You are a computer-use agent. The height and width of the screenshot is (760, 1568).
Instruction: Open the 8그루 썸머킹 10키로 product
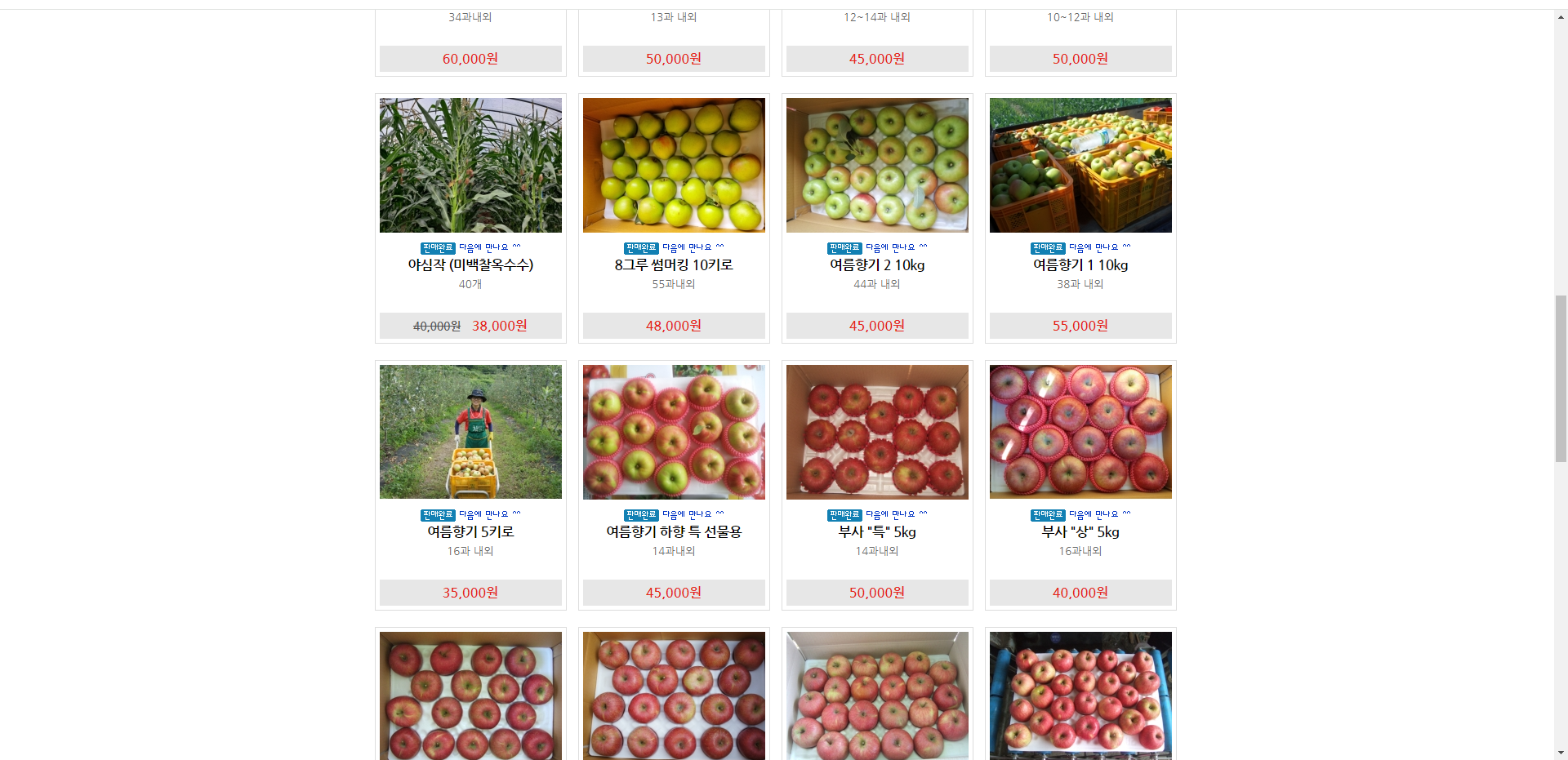click(x=674, y=264)
